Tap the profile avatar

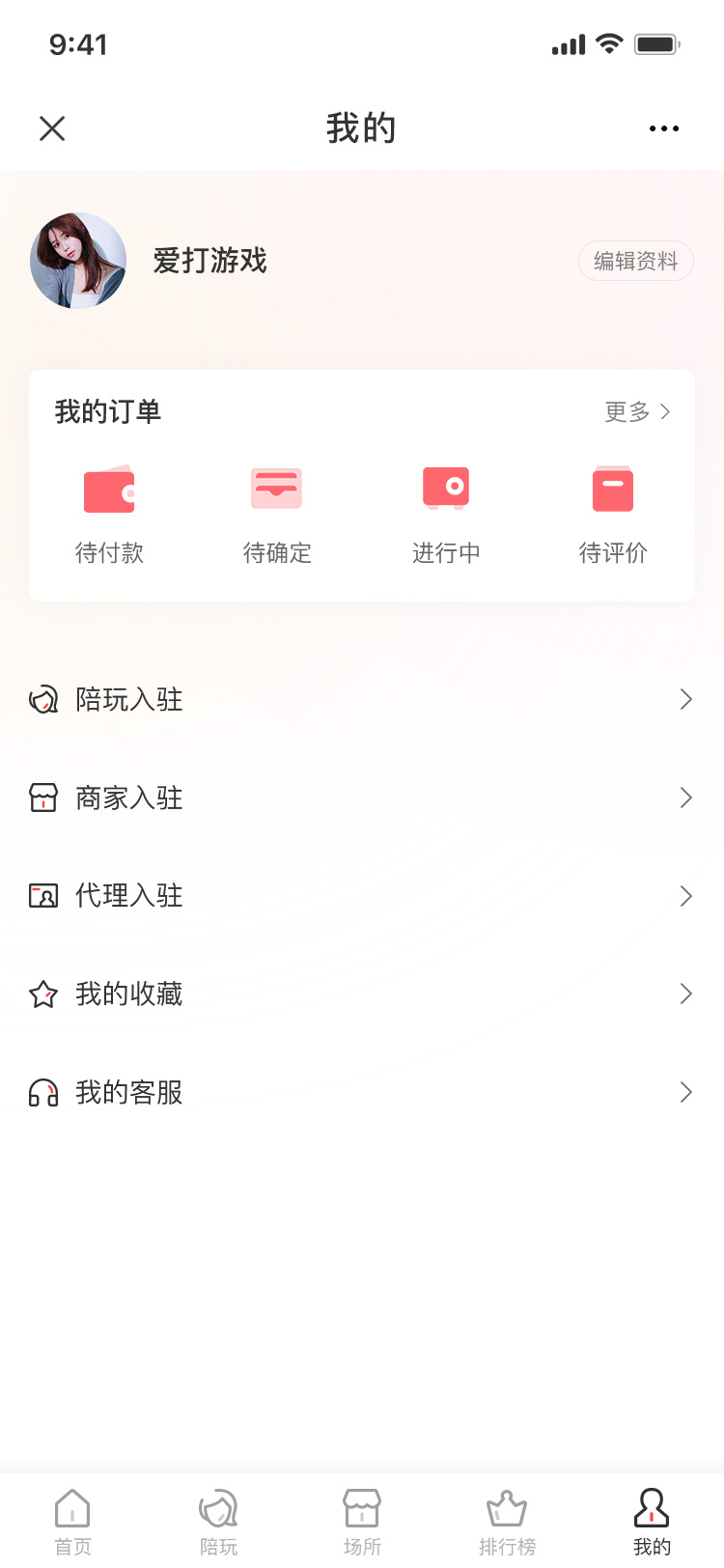click(x=78, y=261)
